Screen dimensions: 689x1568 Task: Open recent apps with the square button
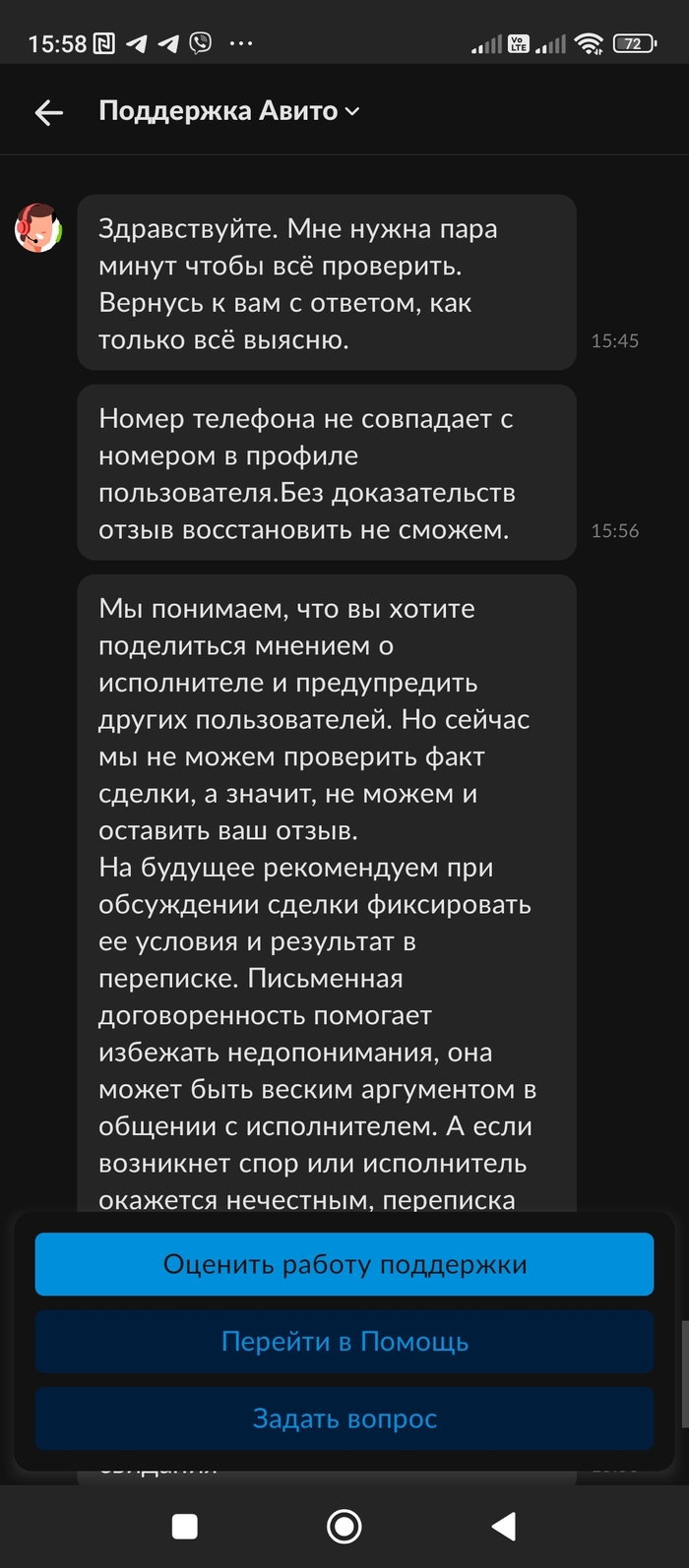[185, 1526]
